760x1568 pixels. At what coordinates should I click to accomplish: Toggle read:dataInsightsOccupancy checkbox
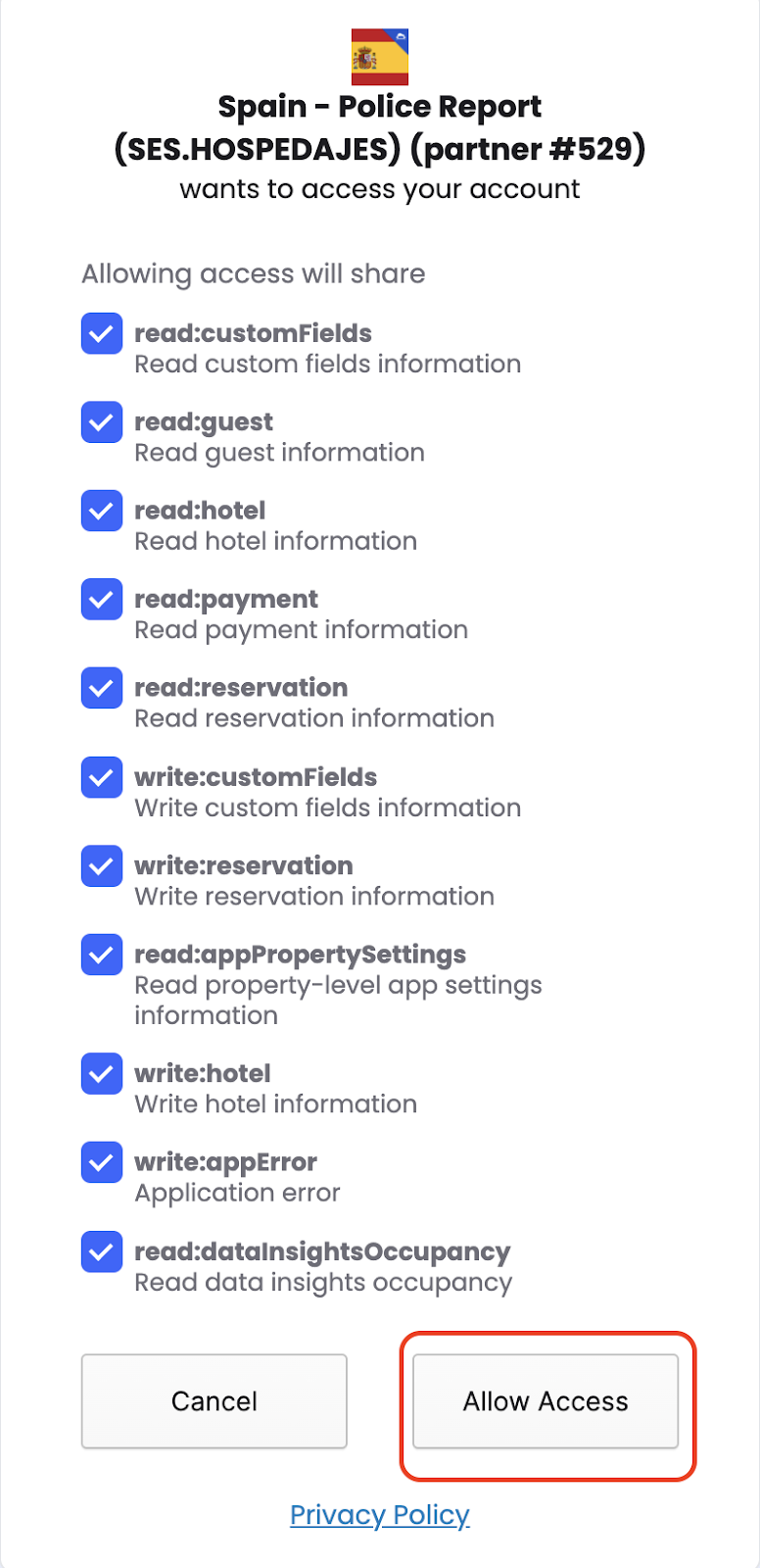(102, 1251)
